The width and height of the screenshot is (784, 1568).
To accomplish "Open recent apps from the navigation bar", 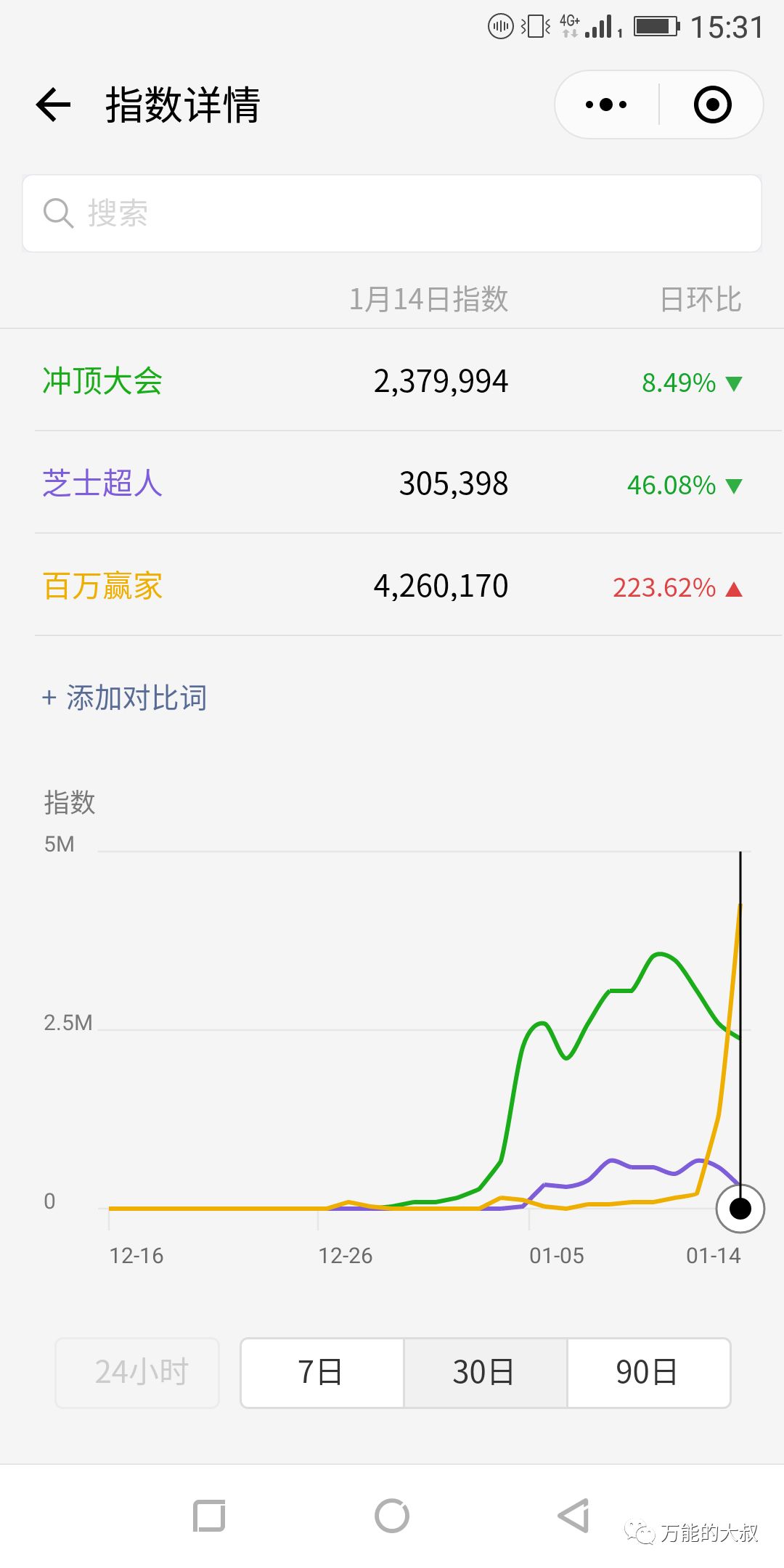I will click(x=209, y=1516).
